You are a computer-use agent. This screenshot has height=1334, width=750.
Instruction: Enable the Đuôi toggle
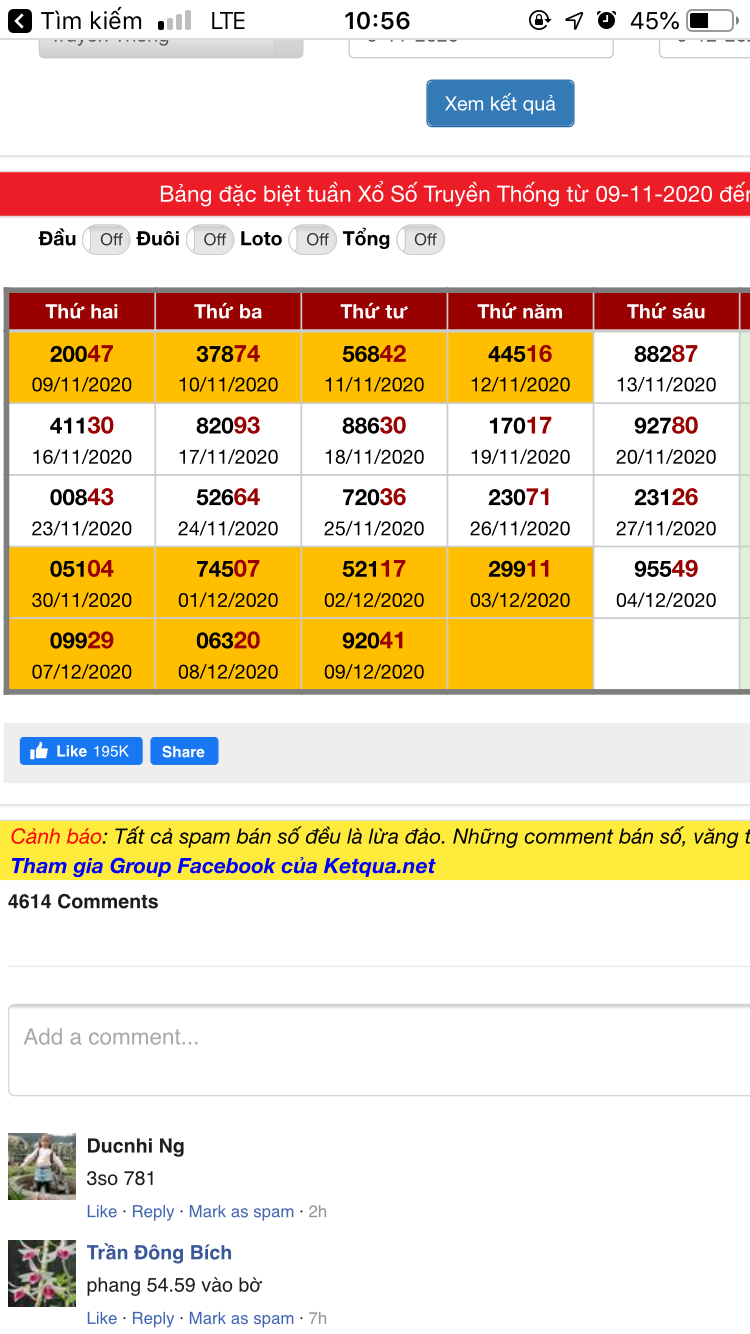(210, 240)
